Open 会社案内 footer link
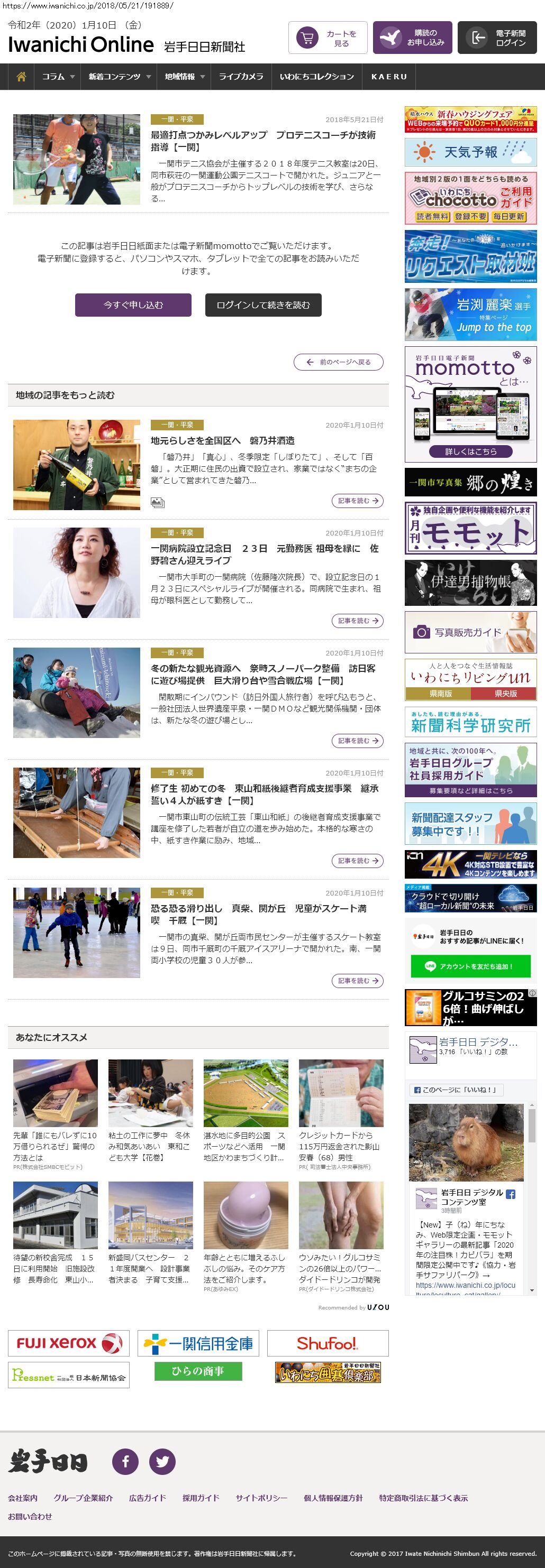The image size is (545, 1568). (23, 1498)
